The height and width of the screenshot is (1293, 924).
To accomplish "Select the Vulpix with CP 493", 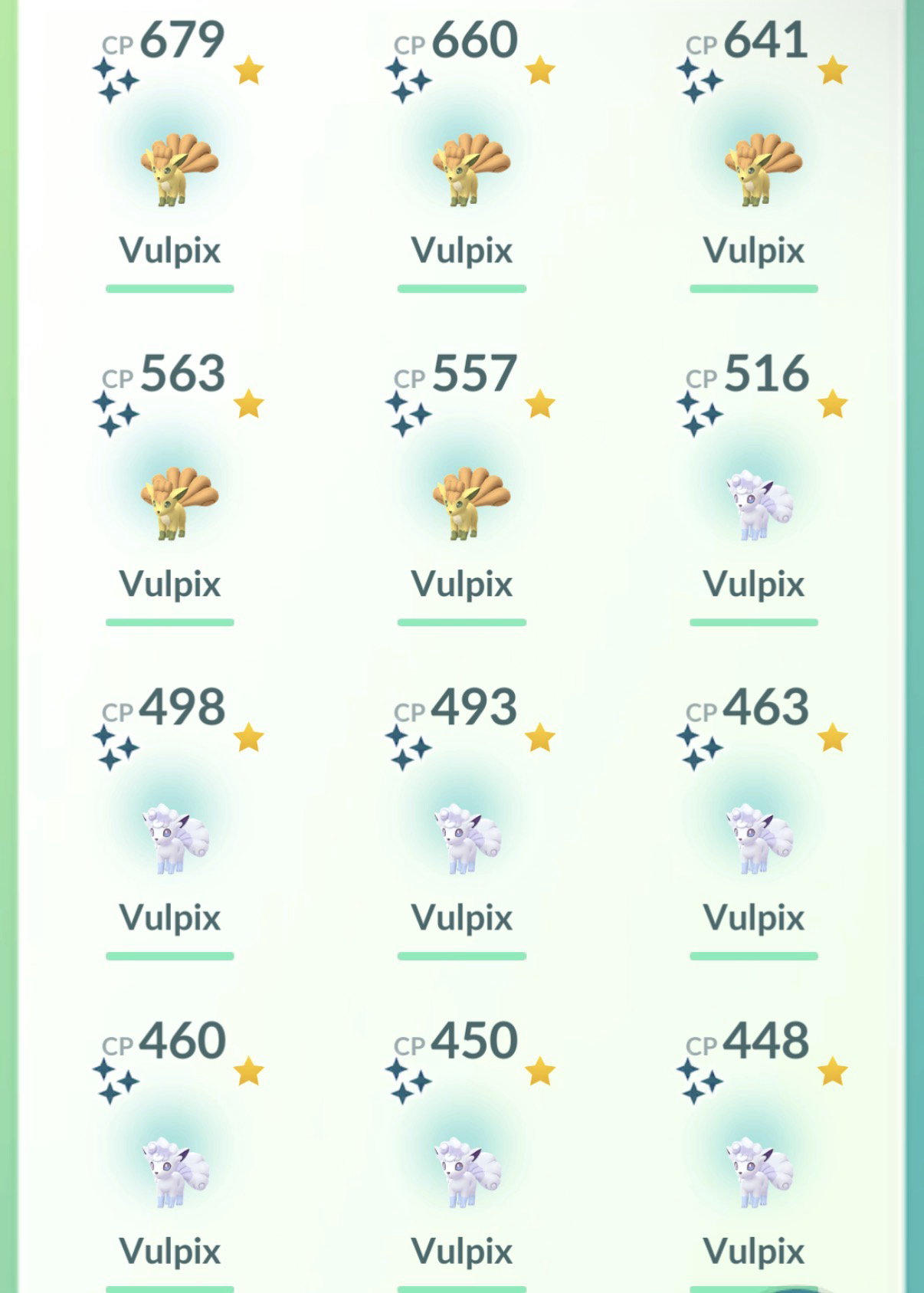I will (x=467, y=838).
